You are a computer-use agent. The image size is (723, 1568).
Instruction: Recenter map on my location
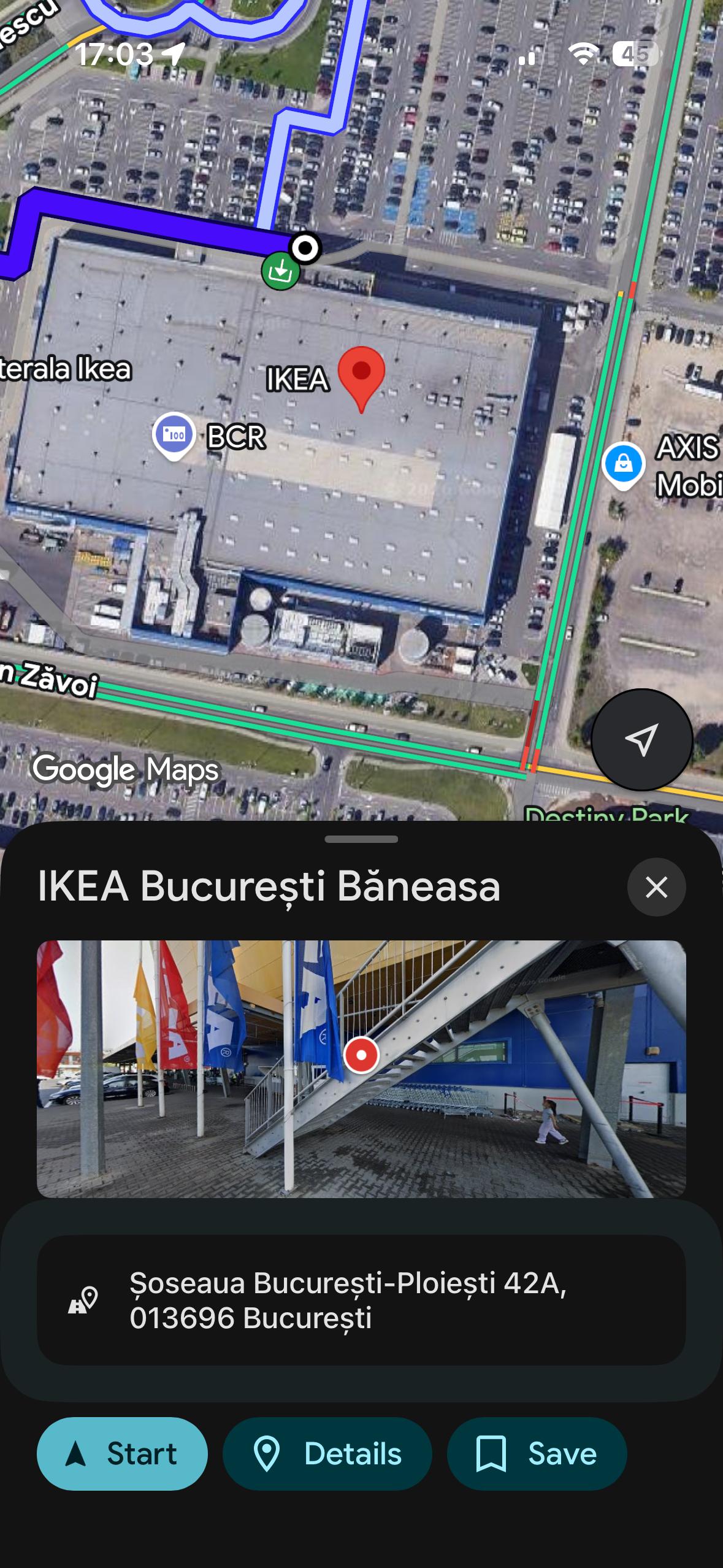pos(641,739)
